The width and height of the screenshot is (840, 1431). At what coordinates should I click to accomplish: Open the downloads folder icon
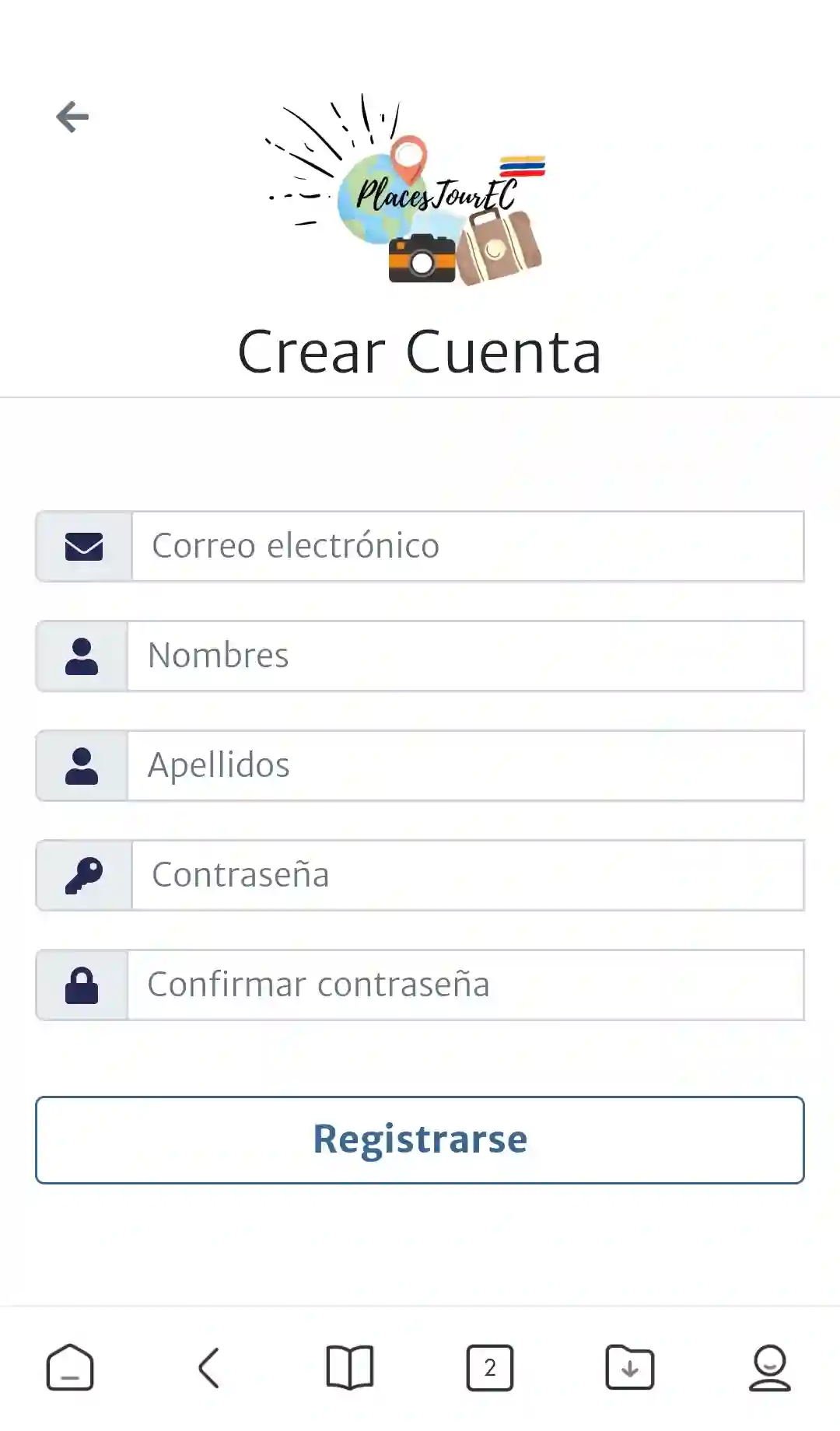[x=630, y=1367]
